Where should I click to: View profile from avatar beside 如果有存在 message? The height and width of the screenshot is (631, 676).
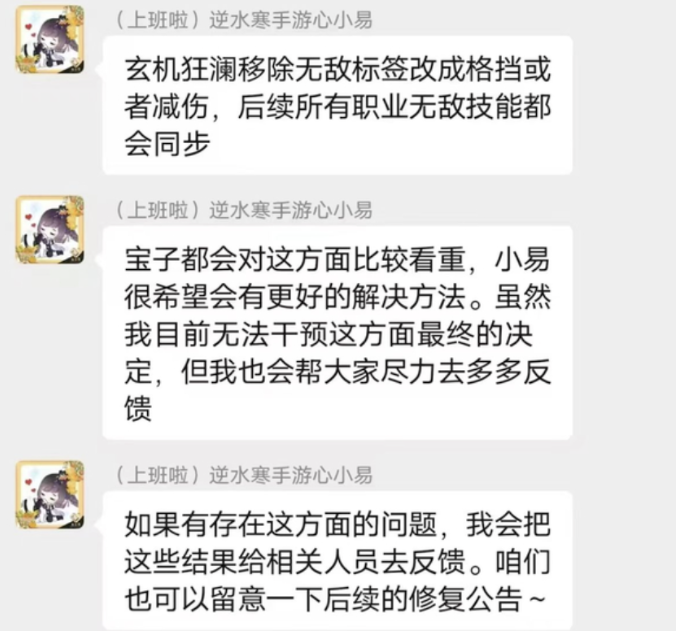[x=49, y=494]
